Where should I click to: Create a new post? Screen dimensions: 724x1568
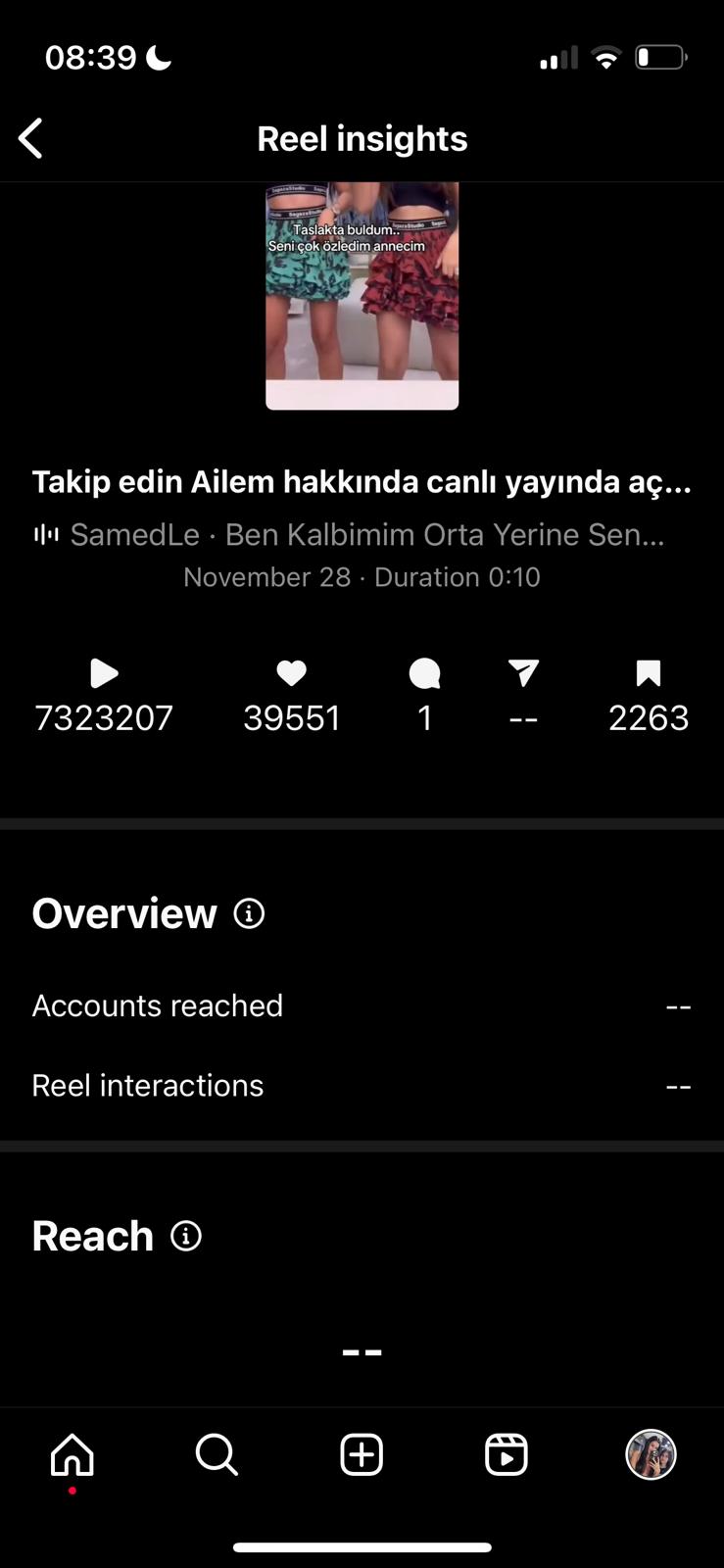(x=362, y=1454)
